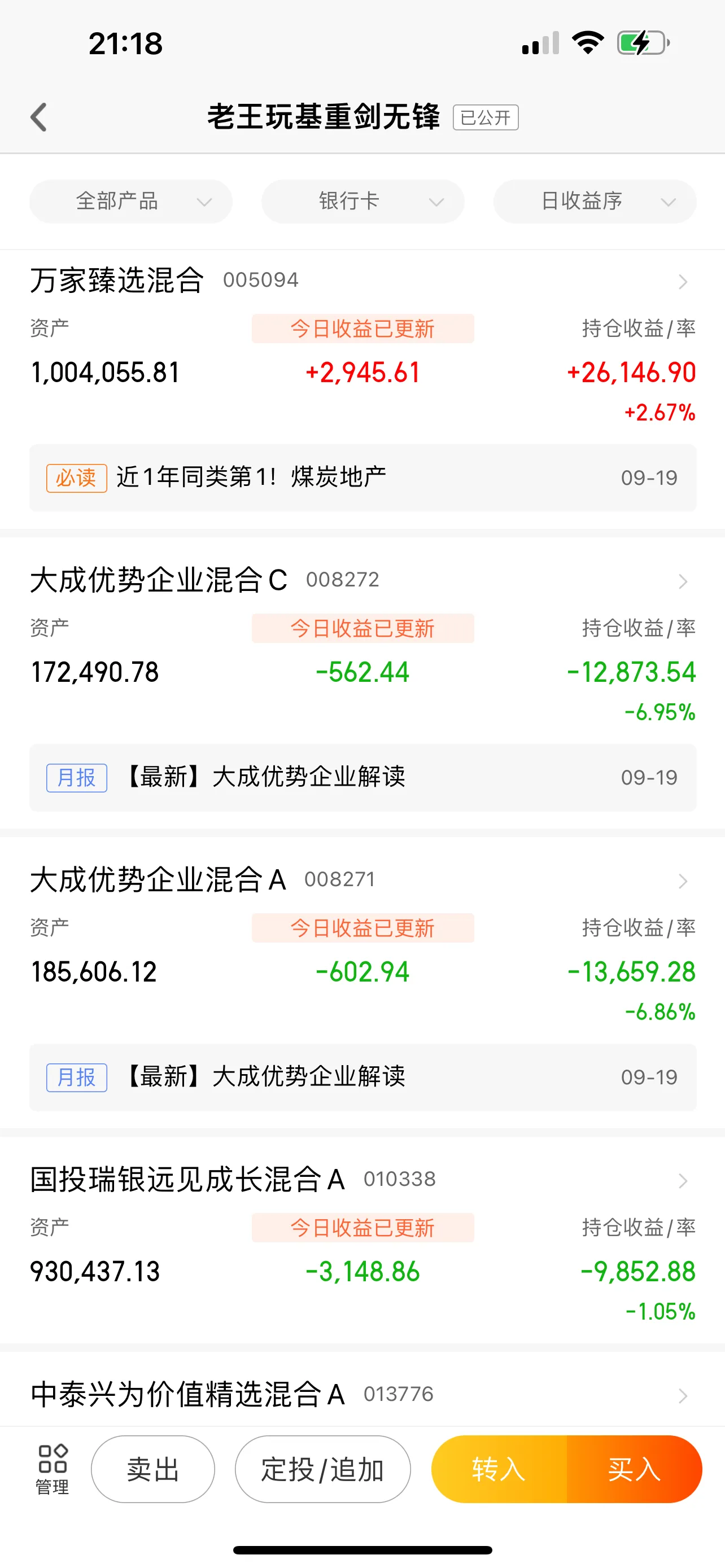
Task: Open 月报 under 大成优势企业混合C
Action: tap(363, 777)
